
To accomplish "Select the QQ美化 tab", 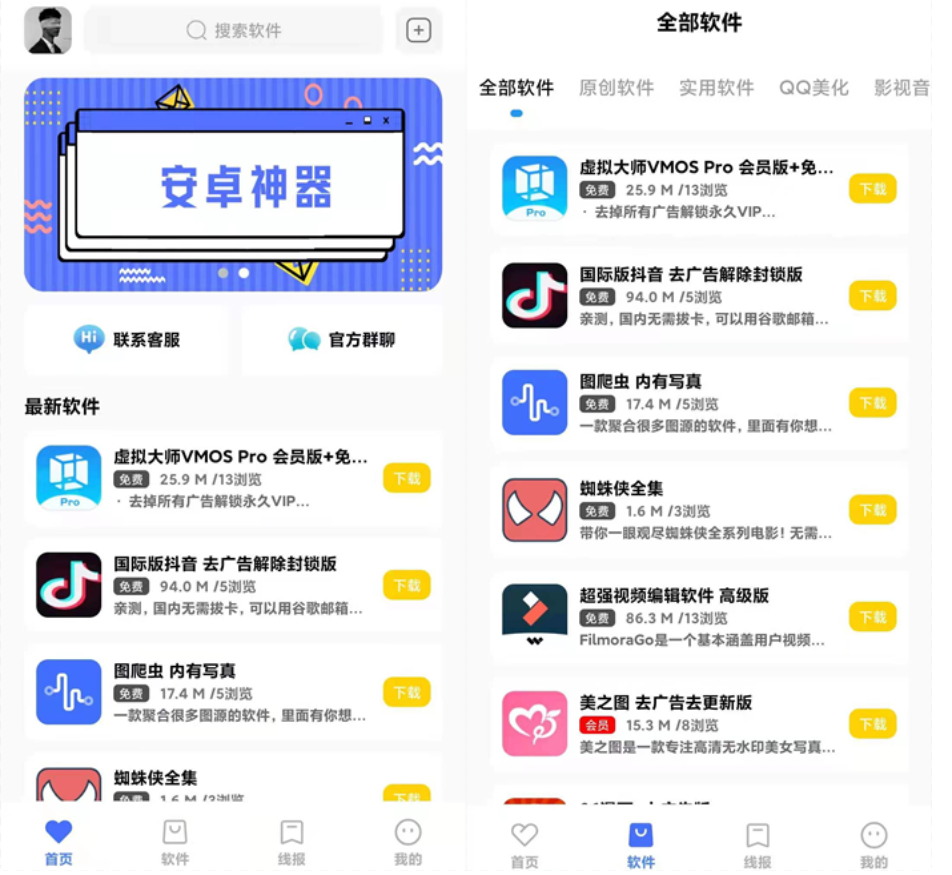I will point(814,88).
